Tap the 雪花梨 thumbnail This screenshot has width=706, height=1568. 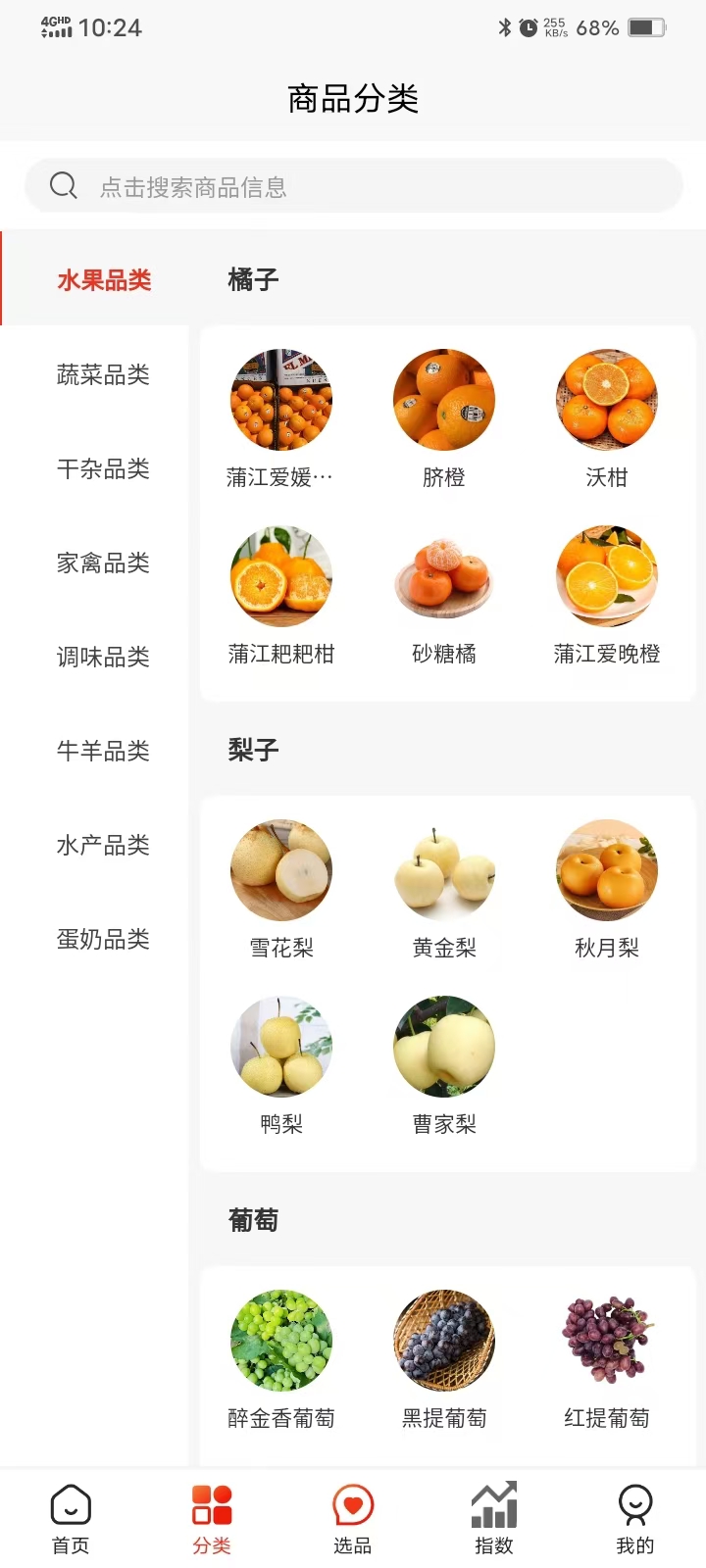(x=280, y=870)
